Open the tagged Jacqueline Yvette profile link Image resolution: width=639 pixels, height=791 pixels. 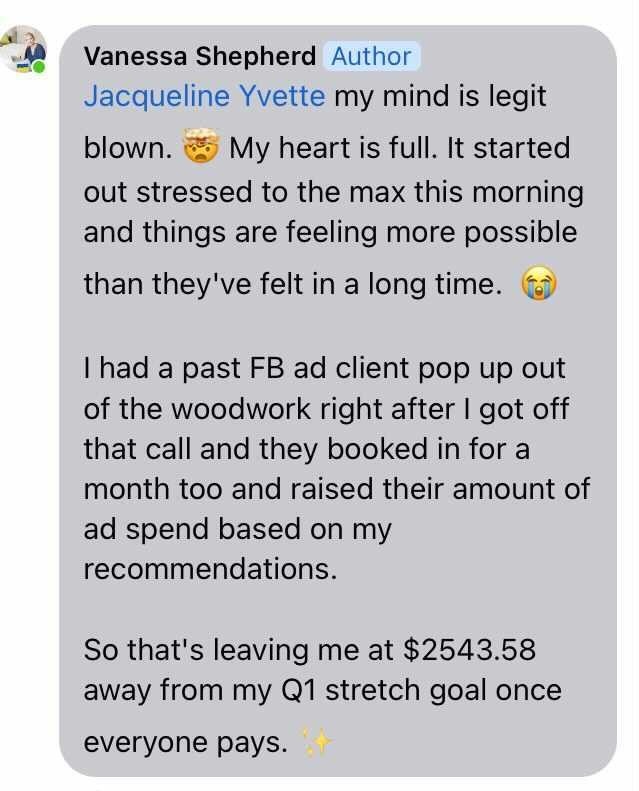(204, 96)
